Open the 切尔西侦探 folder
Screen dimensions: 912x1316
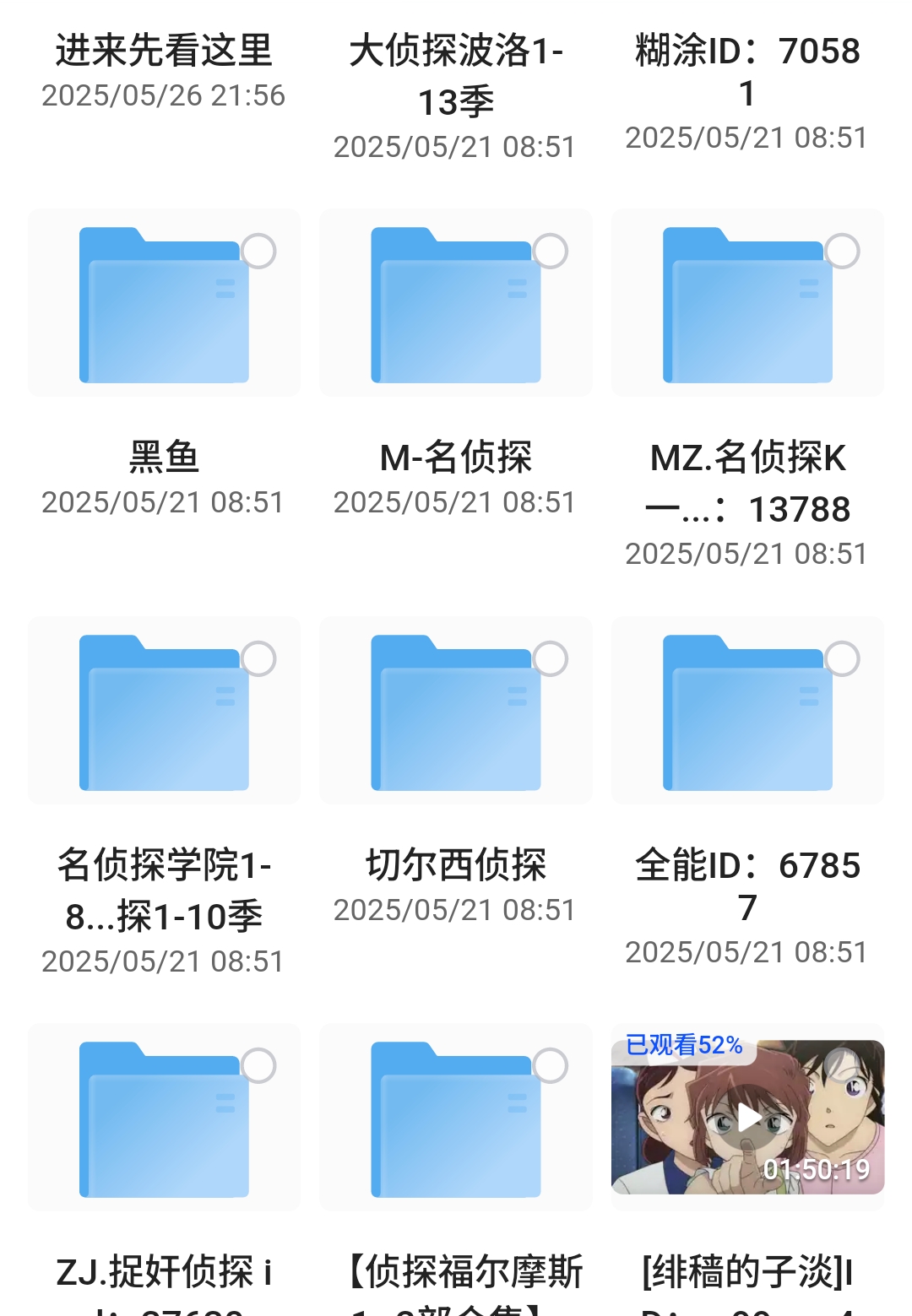[x=455, y=713]
